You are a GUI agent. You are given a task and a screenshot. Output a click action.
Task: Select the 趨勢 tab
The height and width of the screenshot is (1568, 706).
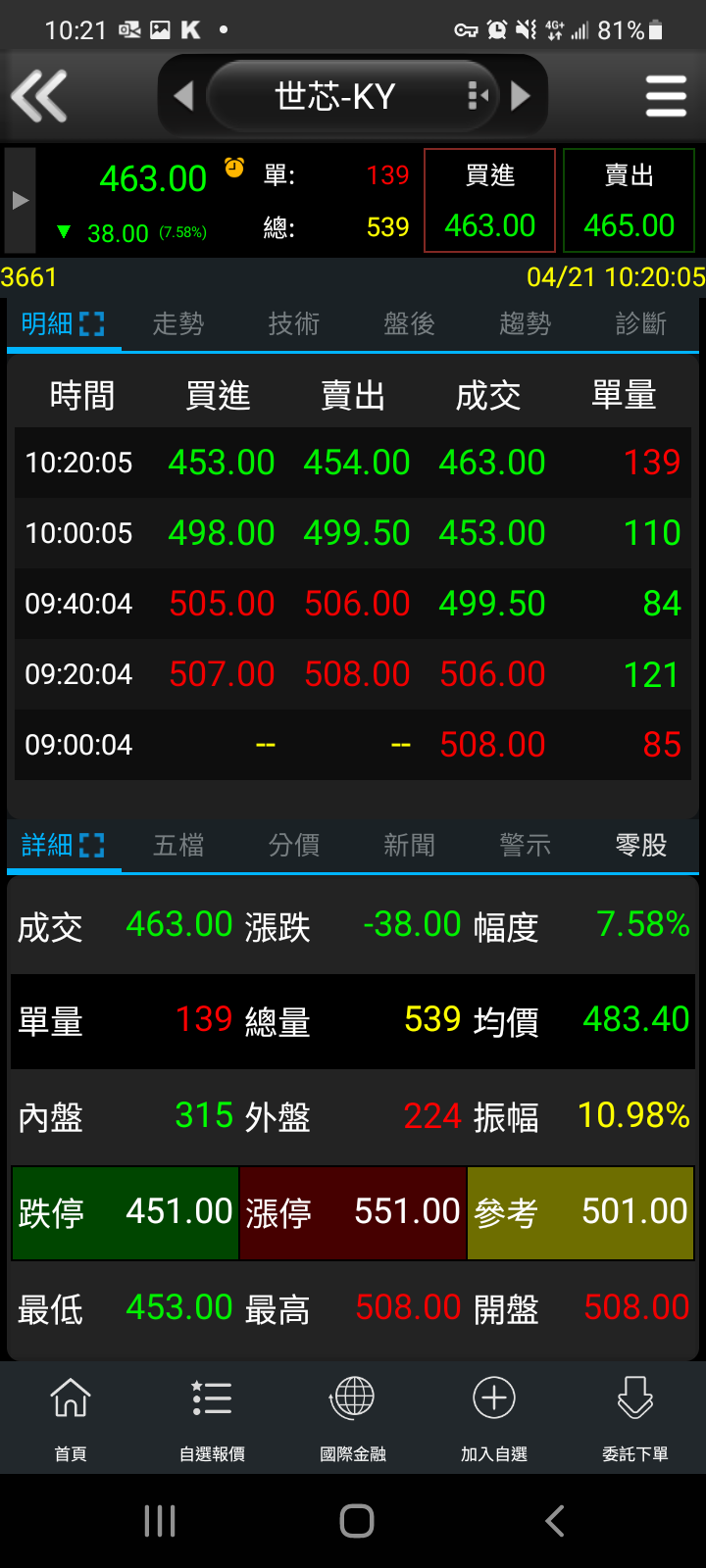click(x=526, y=323)
